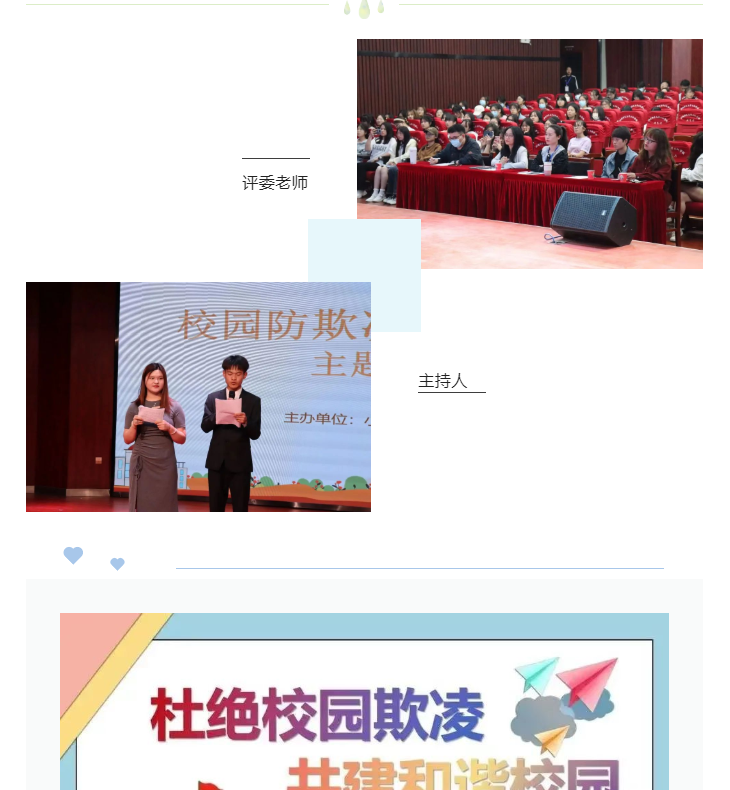
Task: Enlarge the 杜绝校园欺凌 poster image
Action: click(364, 701)
